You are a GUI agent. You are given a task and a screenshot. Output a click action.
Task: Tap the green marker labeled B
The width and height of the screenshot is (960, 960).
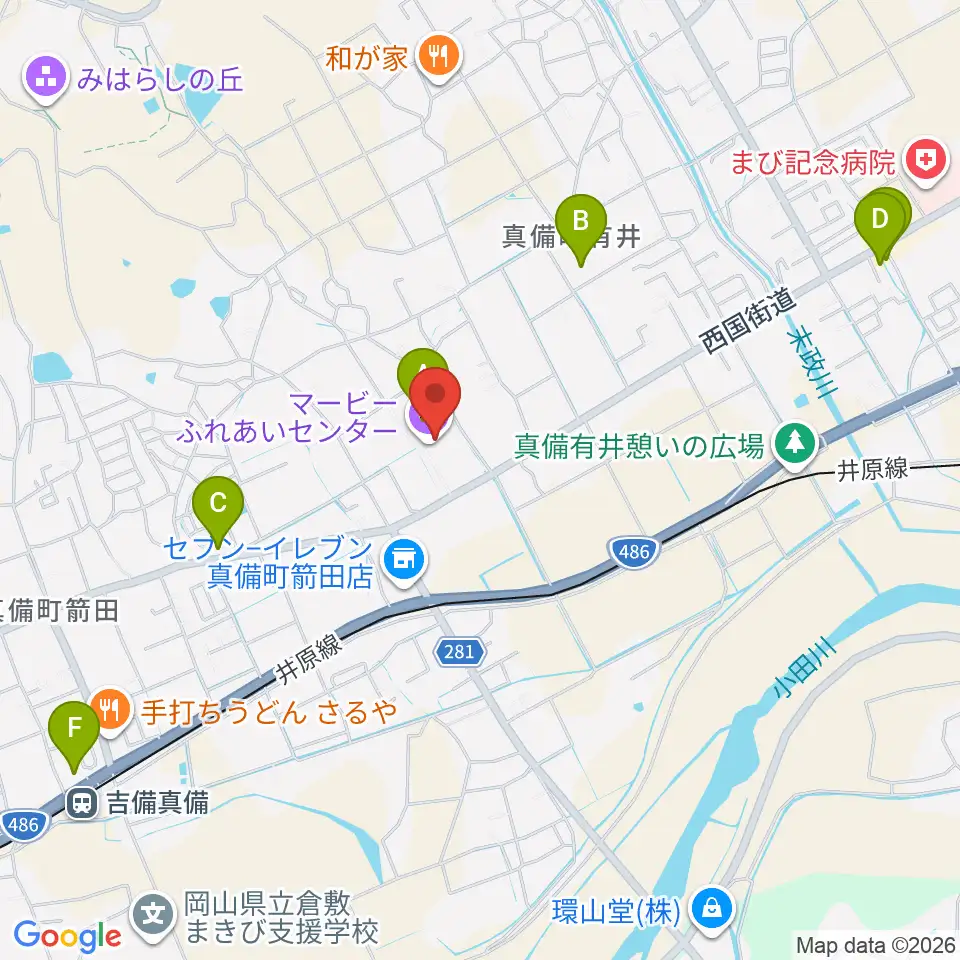(x=580, y=228)
